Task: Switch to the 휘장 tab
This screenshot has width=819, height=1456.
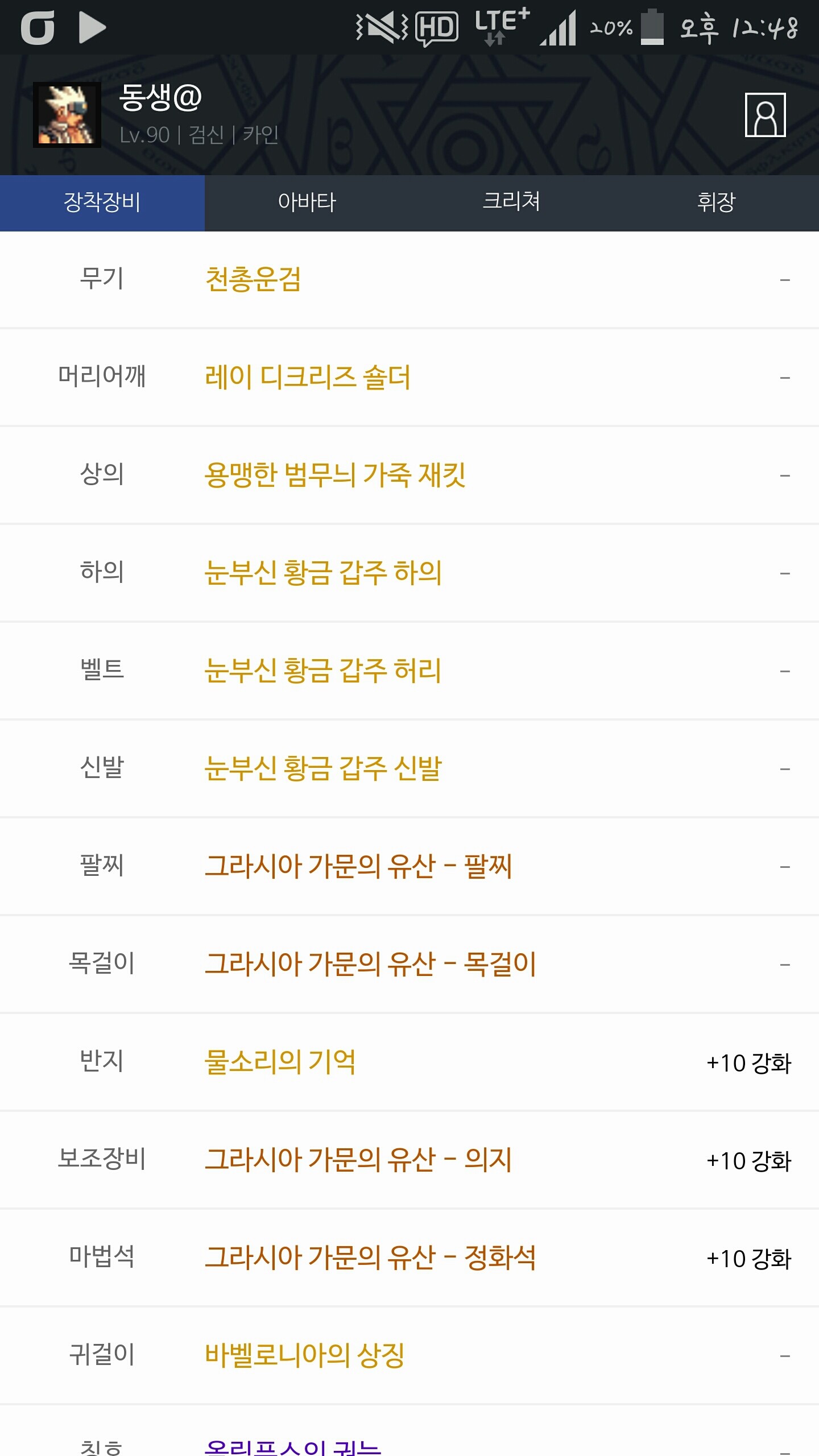Action: pyautogui.click(x=716, y=202)
